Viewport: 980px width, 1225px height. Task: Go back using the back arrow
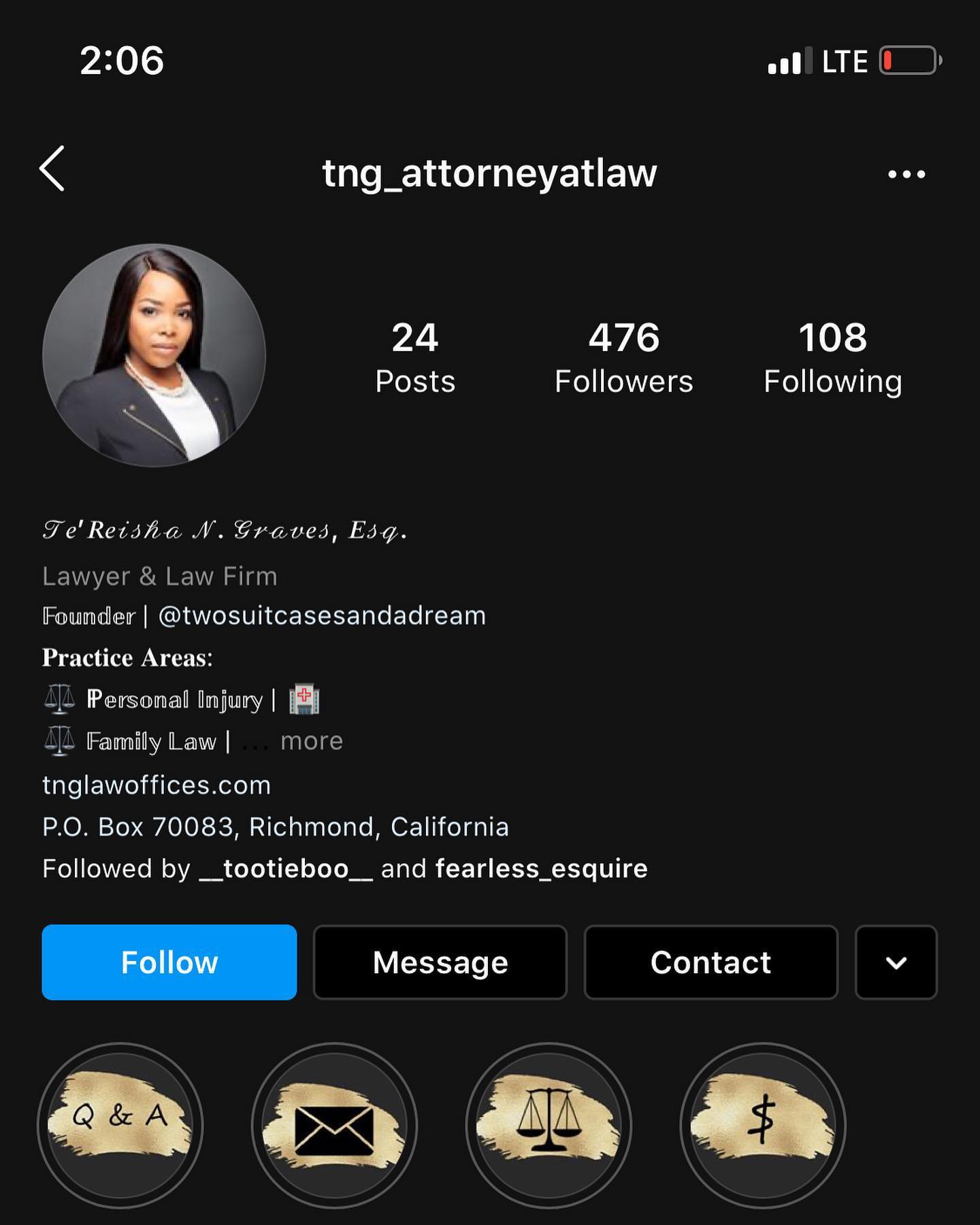(53, 169)
